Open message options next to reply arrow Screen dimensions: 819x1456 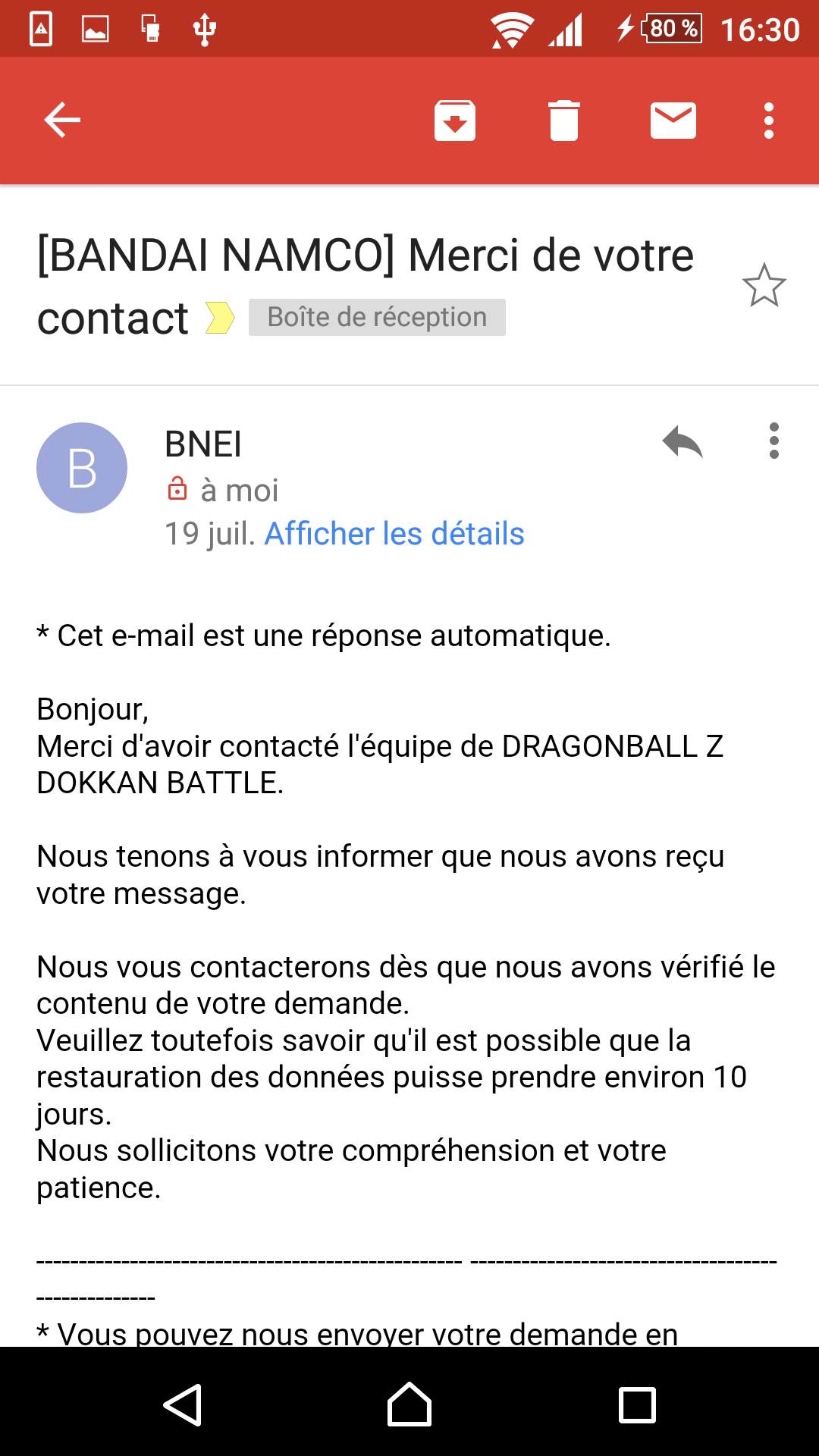[773, 441]
